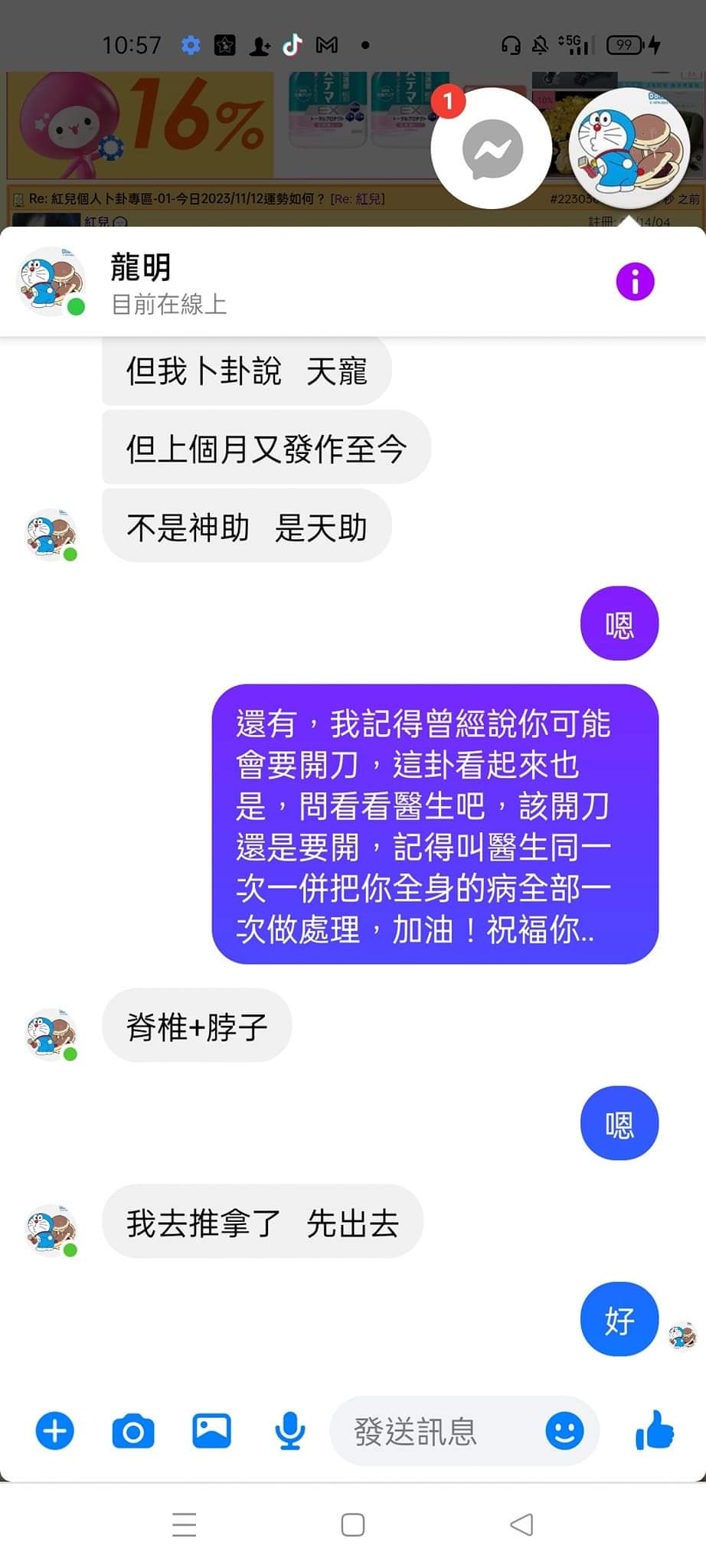Open the Messenger chat head with unread badge
This screenshot has width=706, height=1568.
coord(492,149)
